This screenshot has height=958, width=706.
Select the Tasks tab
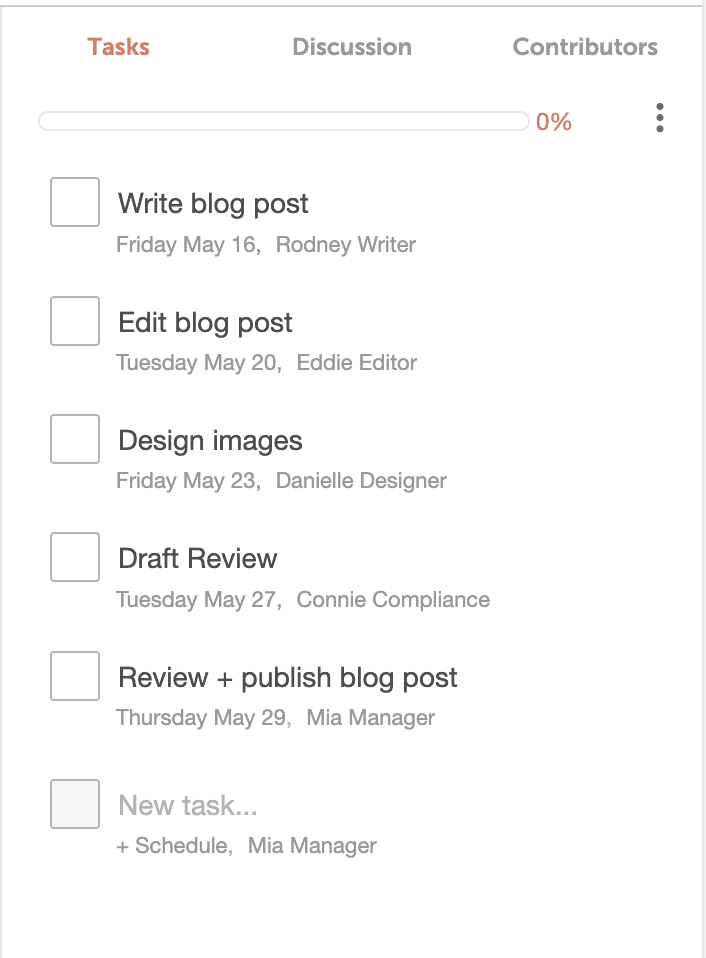(118, 47)
